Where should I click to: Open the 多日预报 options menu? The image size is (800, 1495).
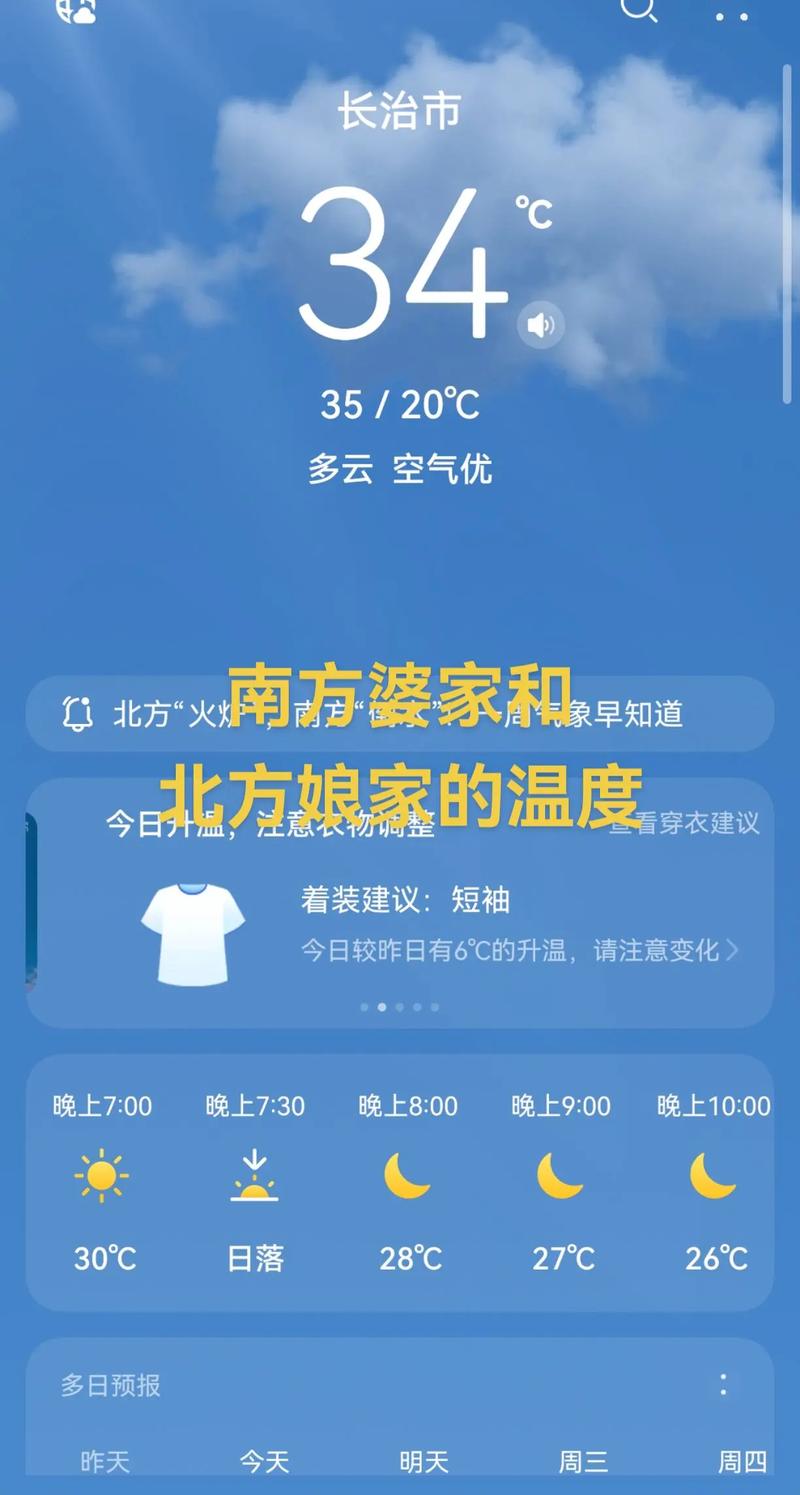(x=723, y=1385)
